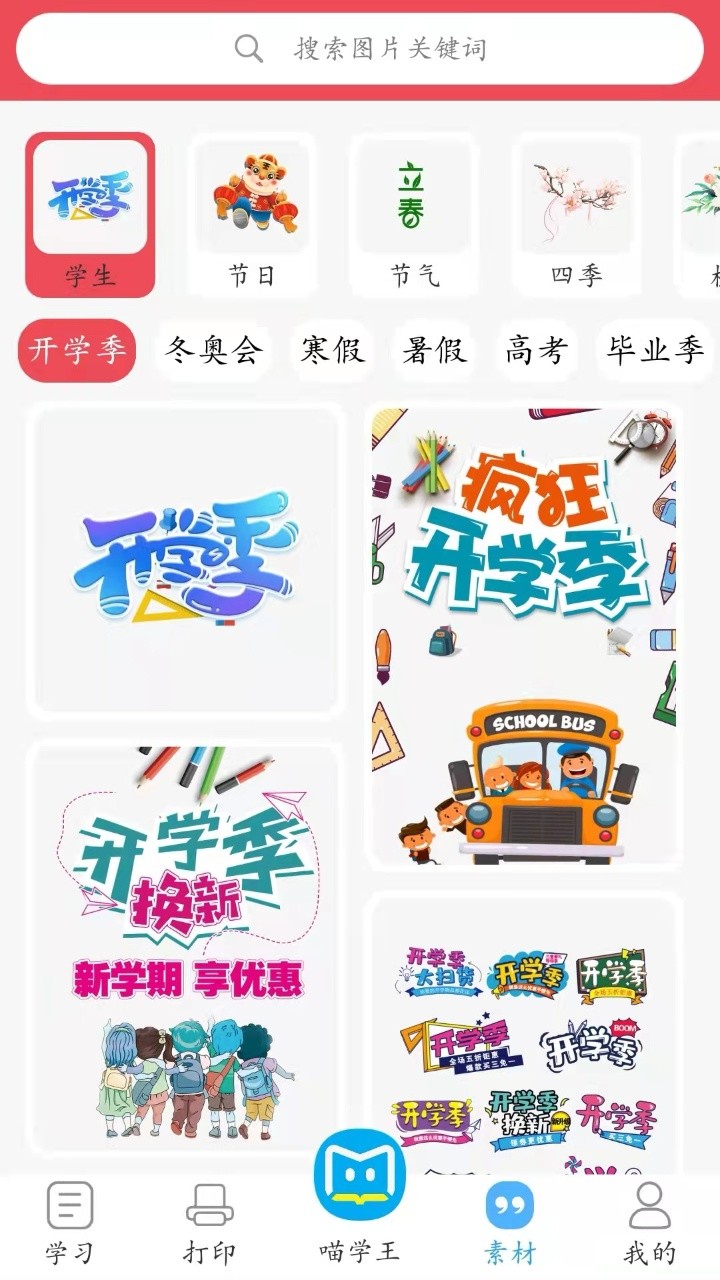The height and width of the screenshot is (1280, 720).
Task: Select the 高考 filter chip
Action: (535, 352)
